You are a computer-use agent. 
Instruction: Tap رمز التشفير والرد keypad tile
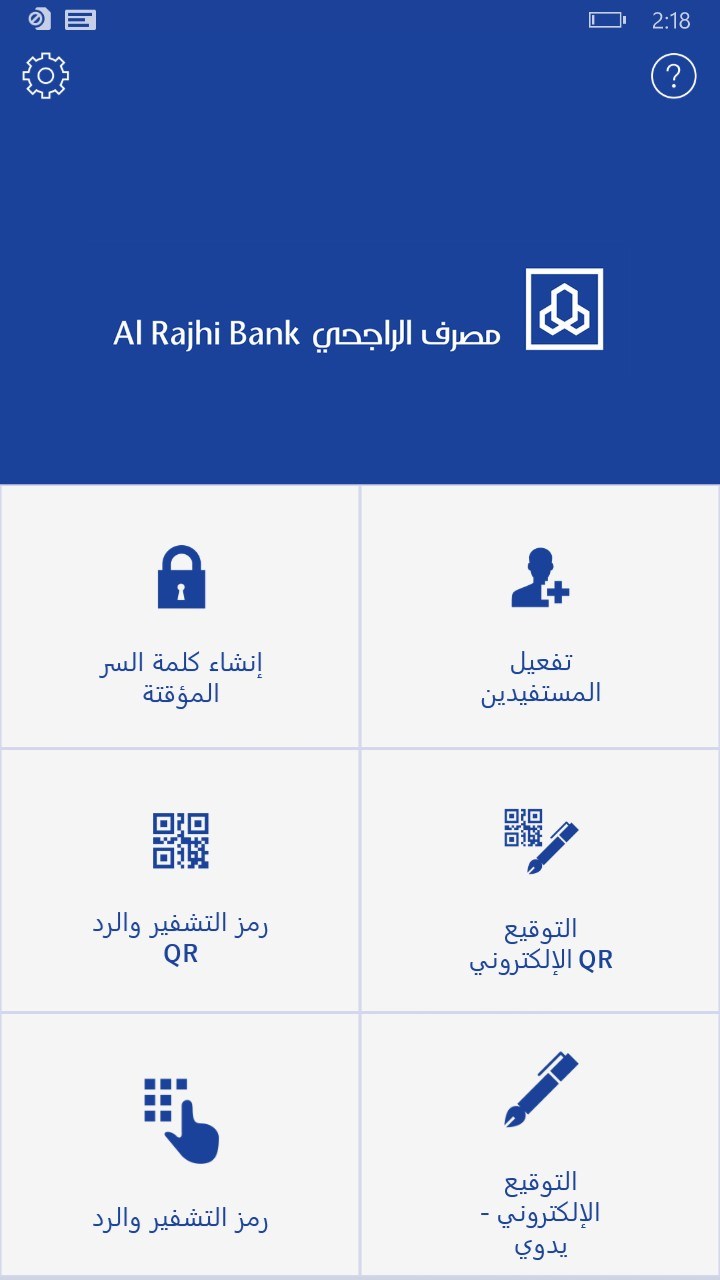pyautogui.click(x=180, y=1144)
